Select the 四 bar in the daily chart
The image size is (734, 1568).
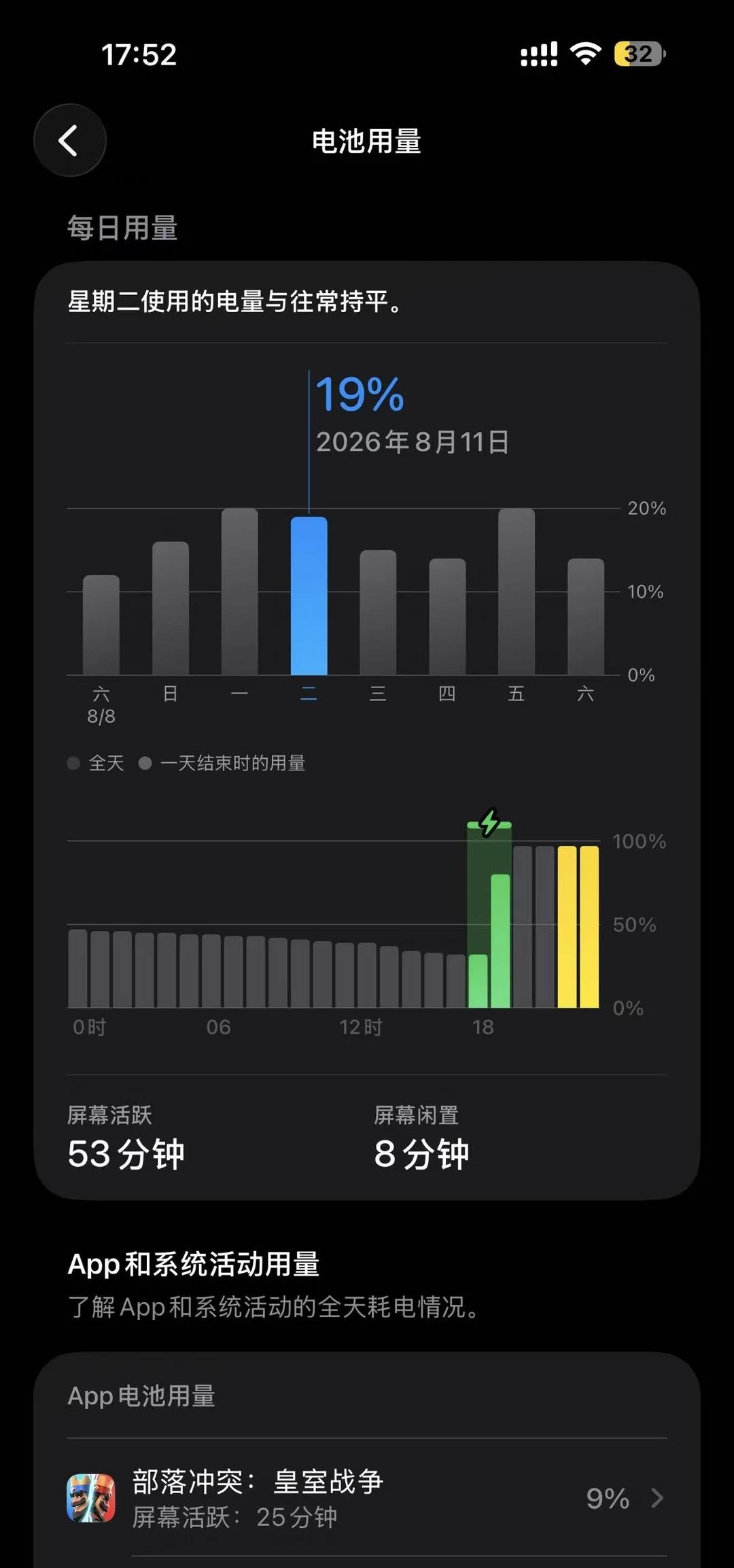coord(447,617)
